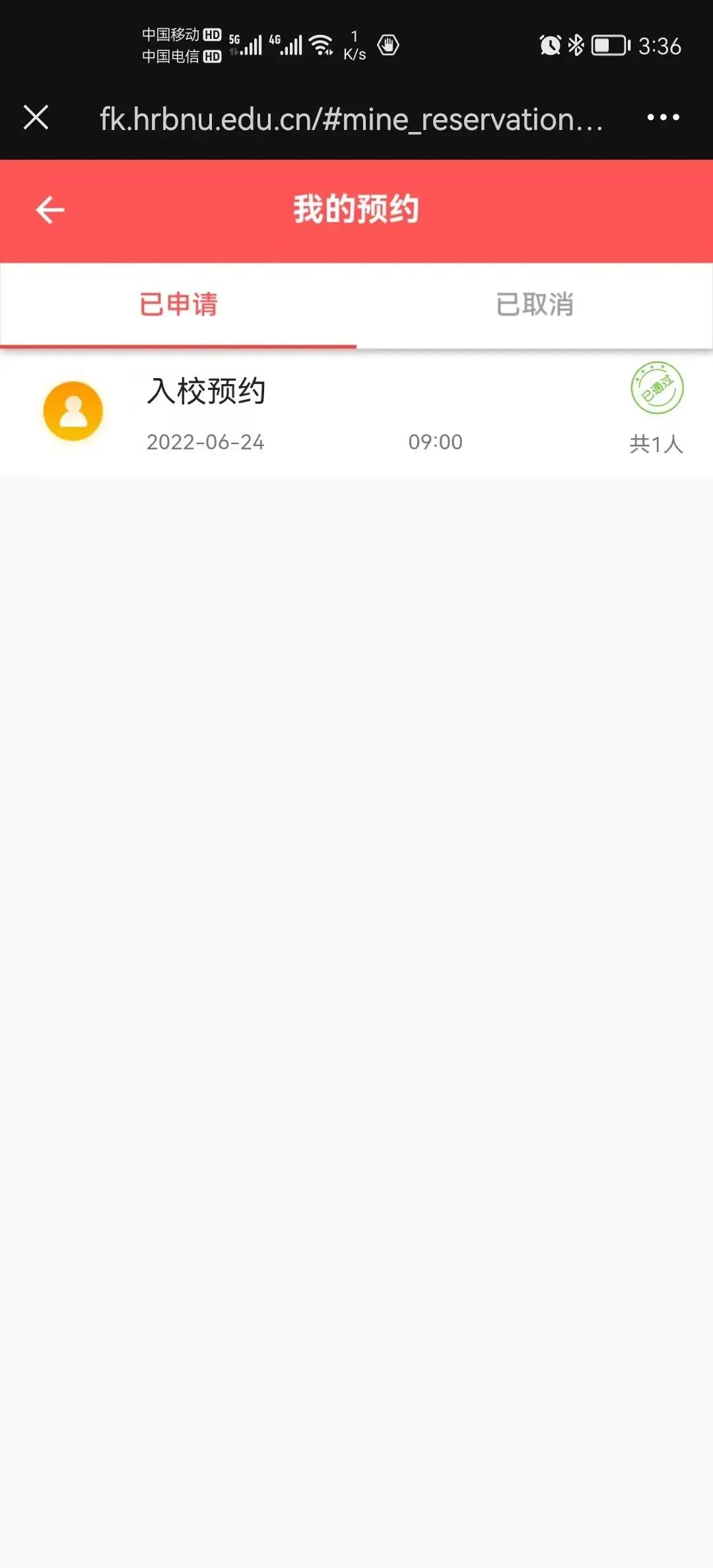Select the 已申请 tab
The height and width of the screenshot is (1568, 713).
178,305
